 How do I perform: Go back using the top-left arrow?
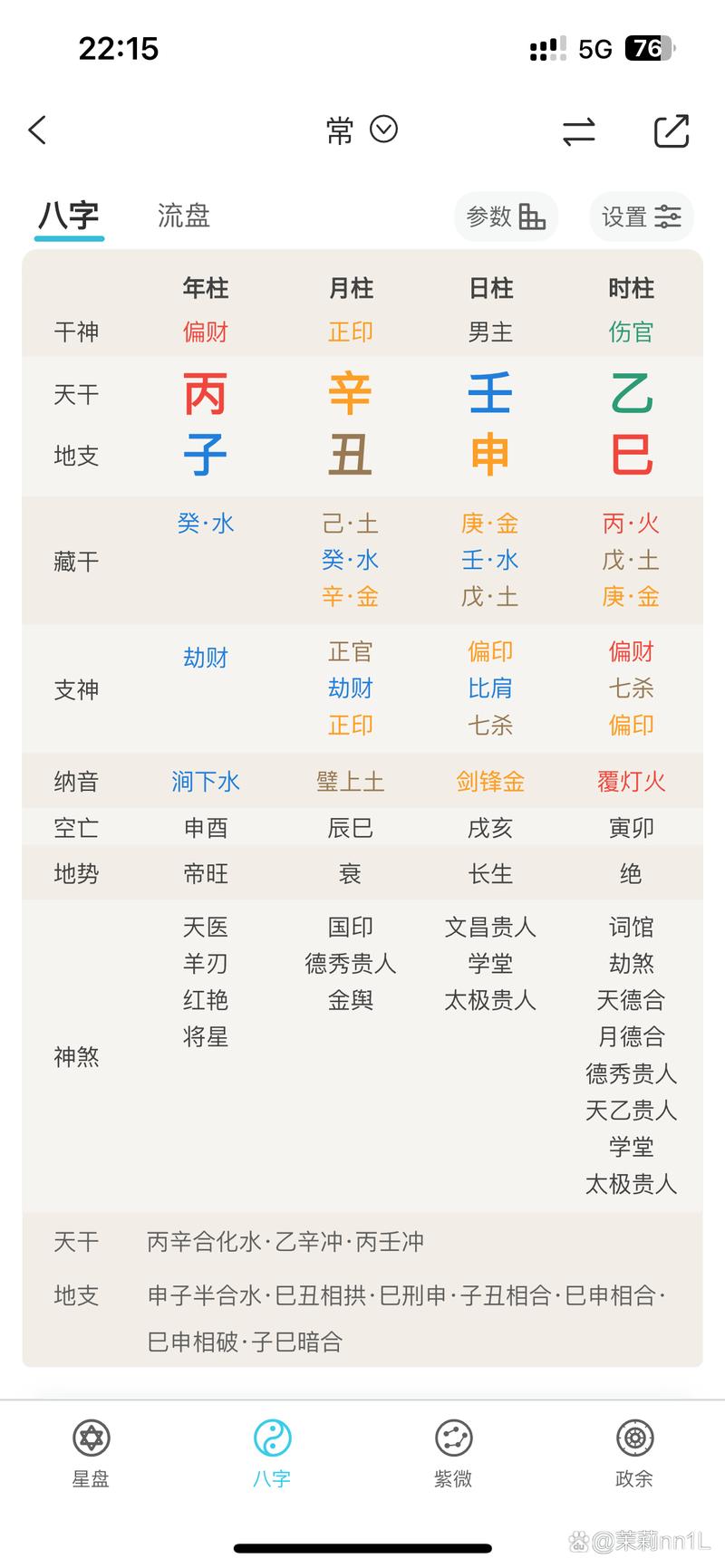click(37, 130)
